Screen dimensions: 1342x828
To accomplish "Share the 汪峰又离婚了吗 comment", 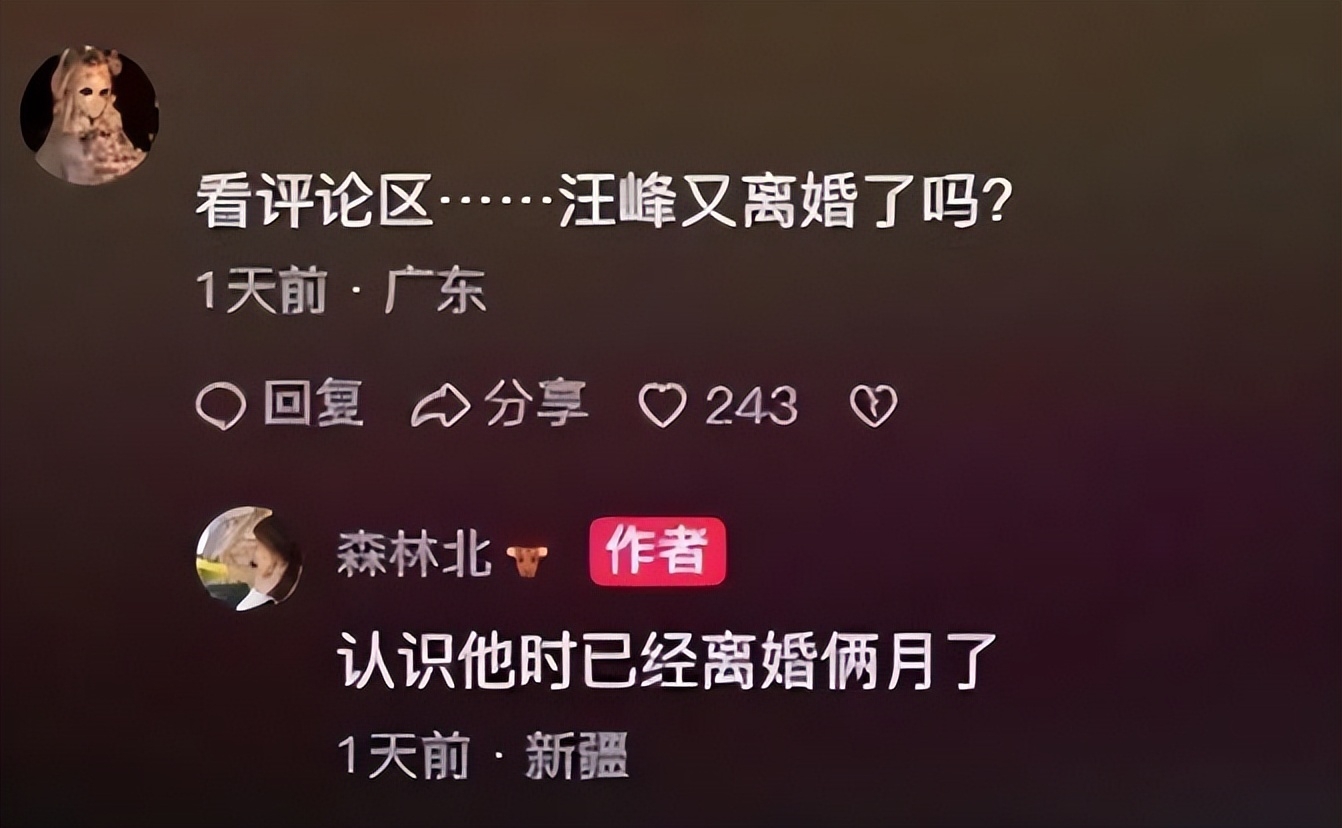I will click(499, 405).
